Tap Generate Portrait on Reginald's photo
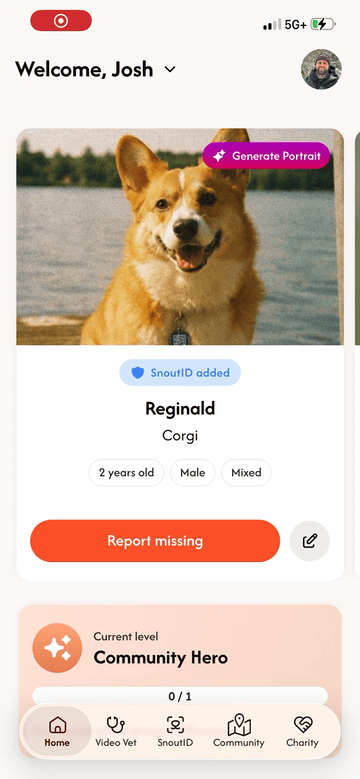Screen dimensions: 360x779 click(266, 156)
